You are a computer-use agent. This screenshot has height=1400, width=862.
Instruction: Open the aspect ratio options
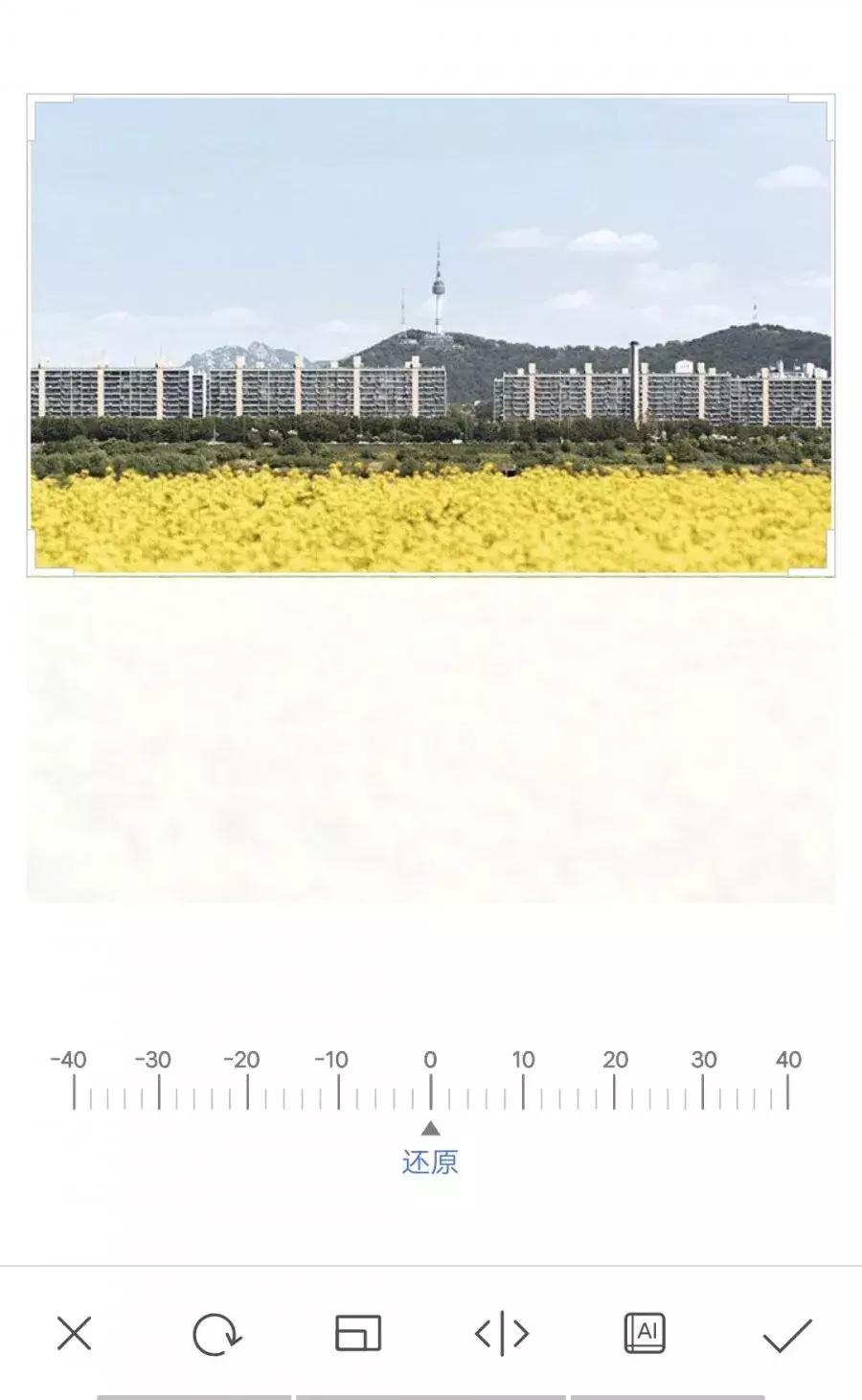pyautogui.click(x=358, y=1333)
